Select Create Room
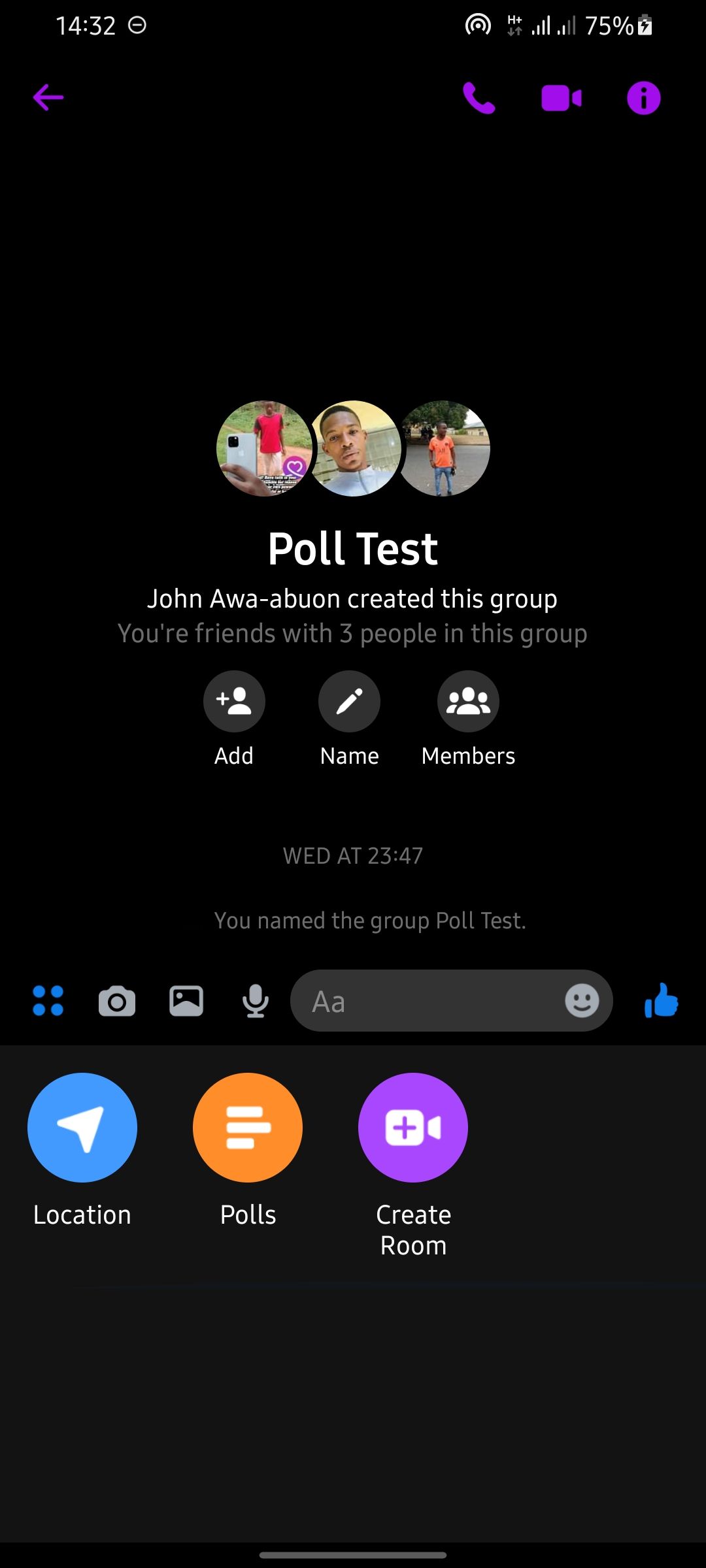This screenshot has height=1568, width=706. point(413,1128)
